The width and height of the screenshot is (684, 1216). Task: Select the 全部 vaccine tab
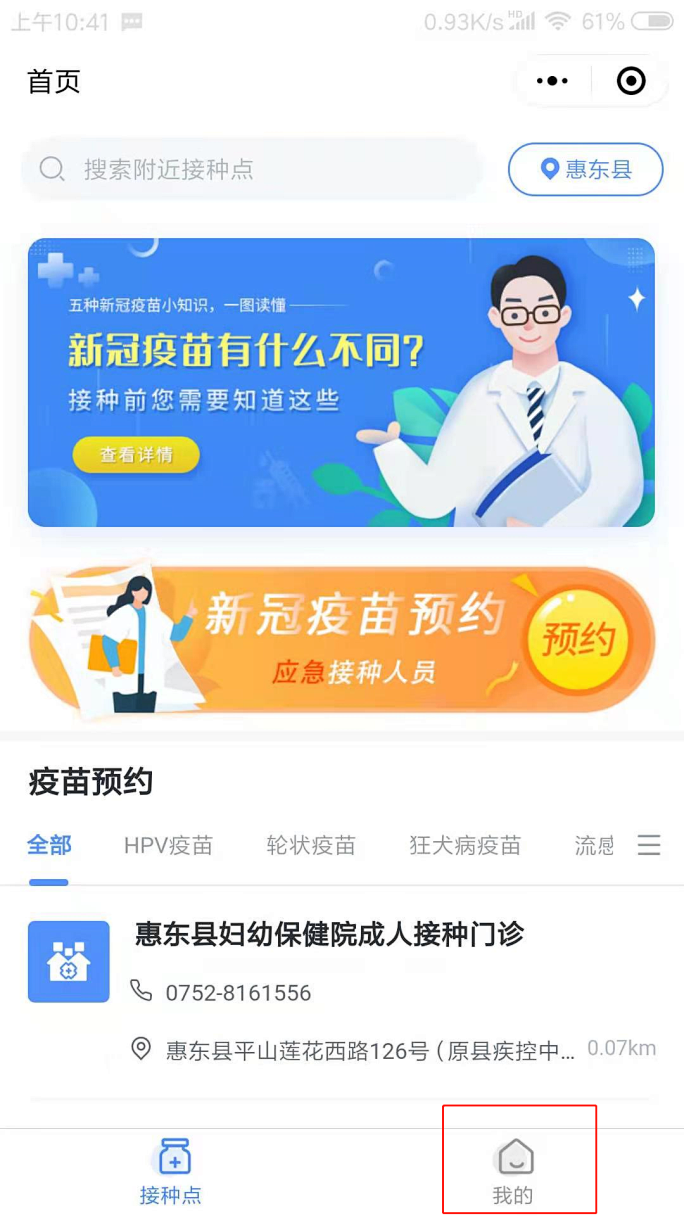click(x=49, y=845)
